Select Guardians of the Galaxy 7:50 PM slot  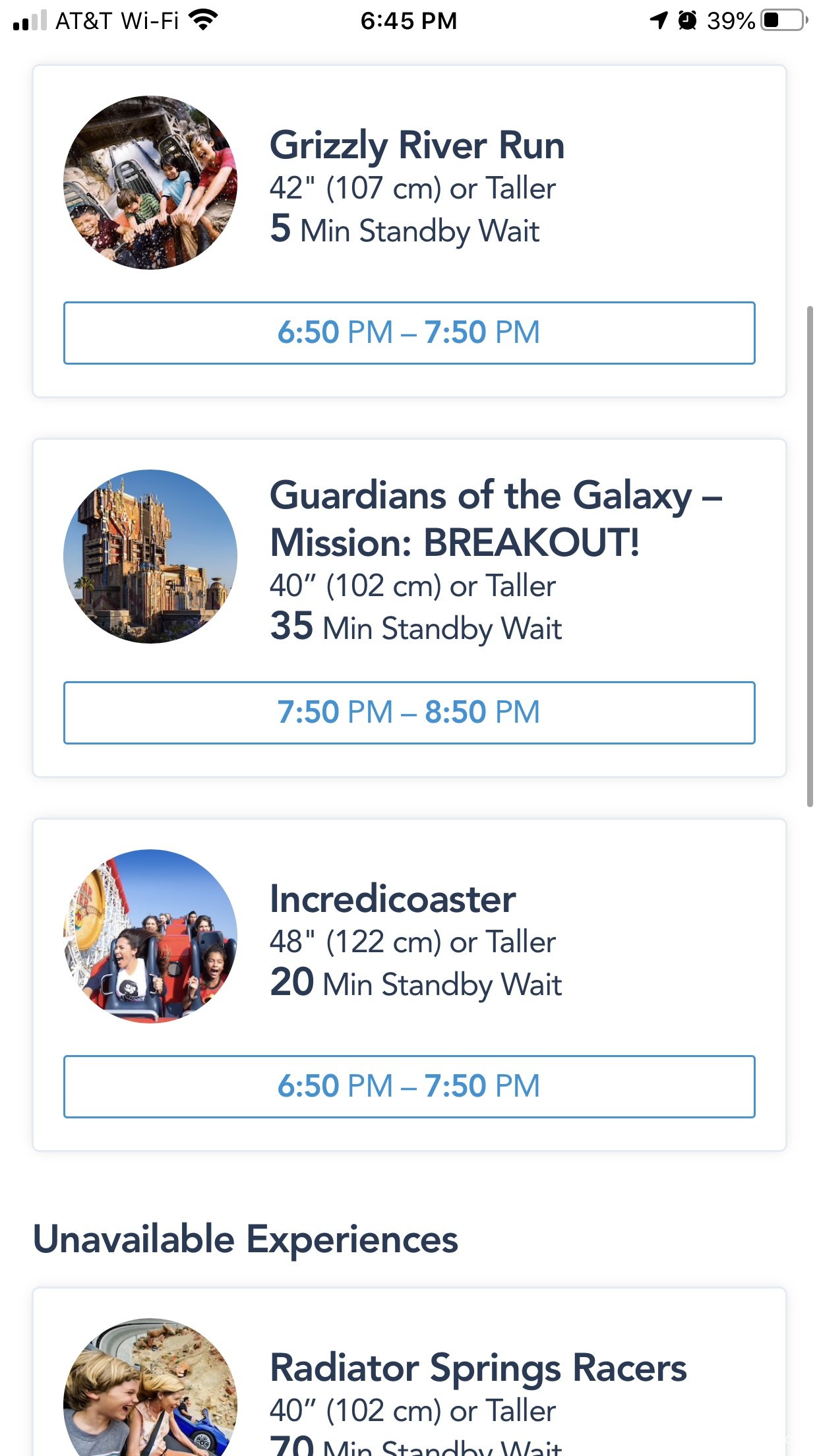[409, 713]
